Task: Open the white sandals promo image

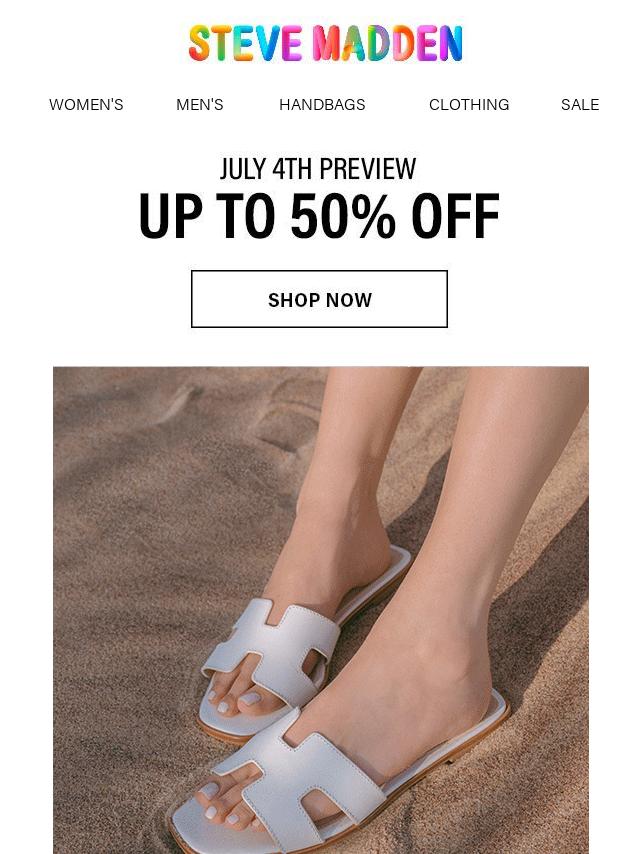Action: (x=320, y=609)
